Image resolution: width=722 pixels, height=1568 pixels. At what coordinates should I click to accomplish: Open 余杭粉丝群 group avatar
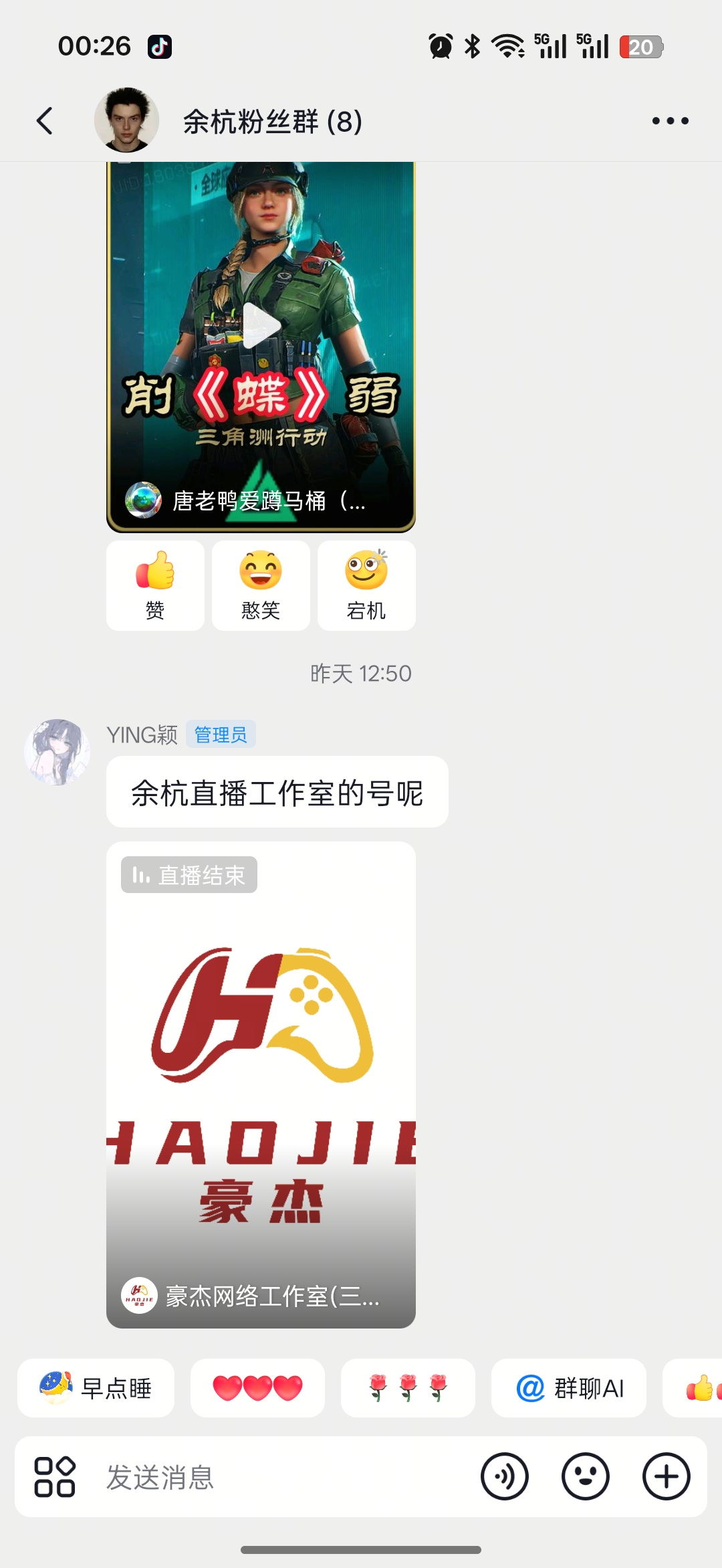click(126, 120)
